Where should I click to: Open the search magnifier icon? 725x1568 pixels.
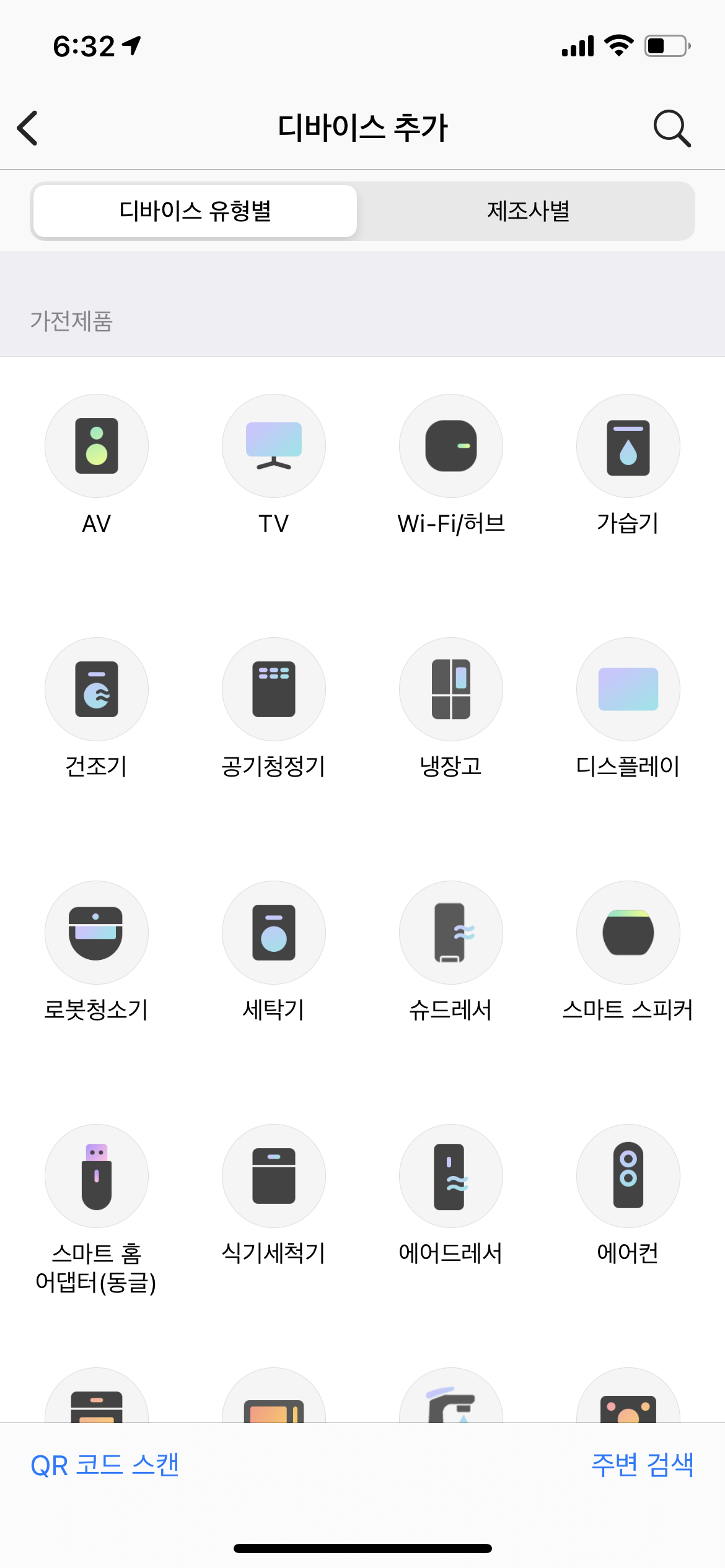[x=672, y=128]
